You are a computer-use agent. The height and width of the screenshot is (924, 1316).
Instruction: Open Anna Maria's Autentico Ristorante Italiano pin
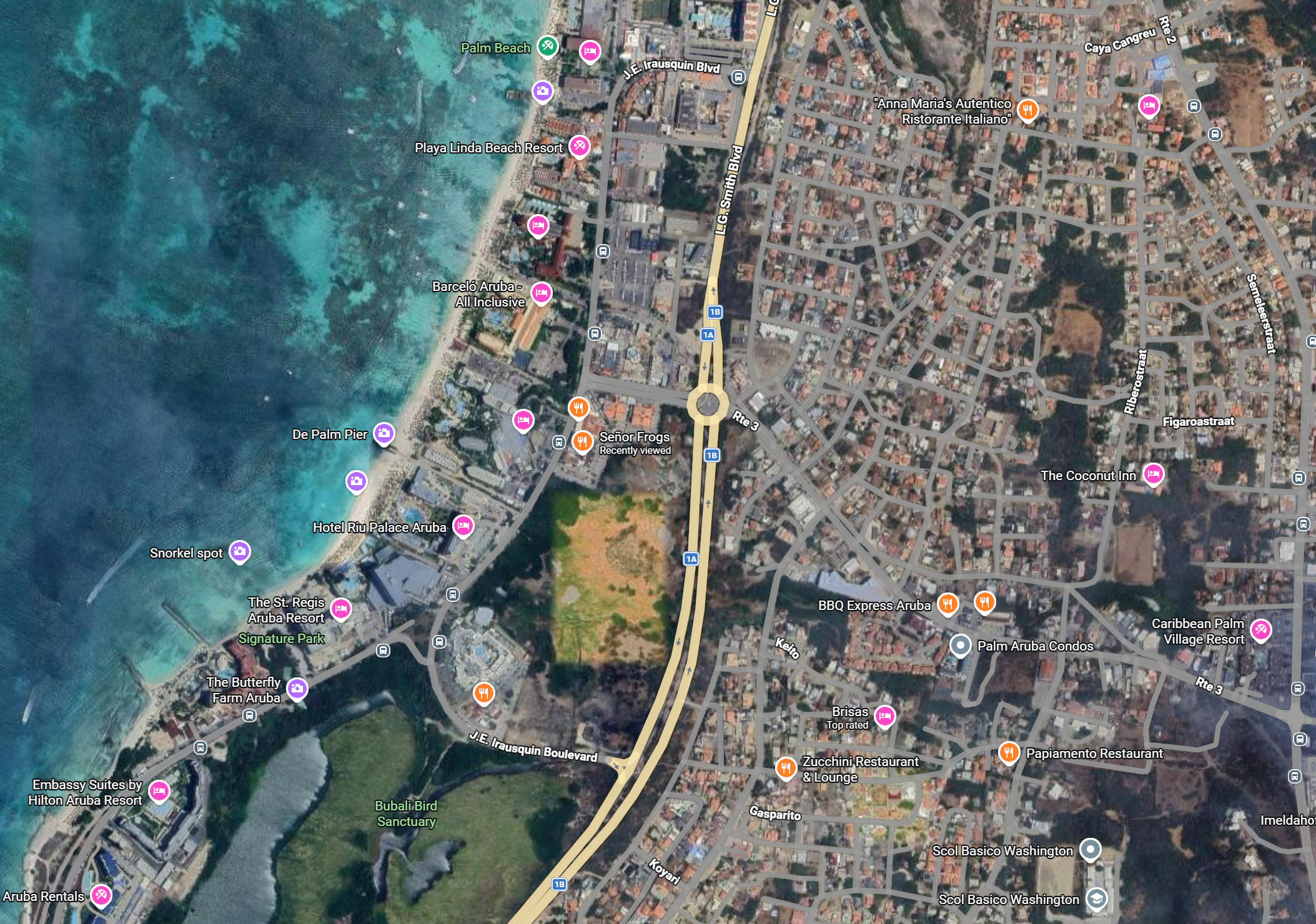click(1027, 110)
